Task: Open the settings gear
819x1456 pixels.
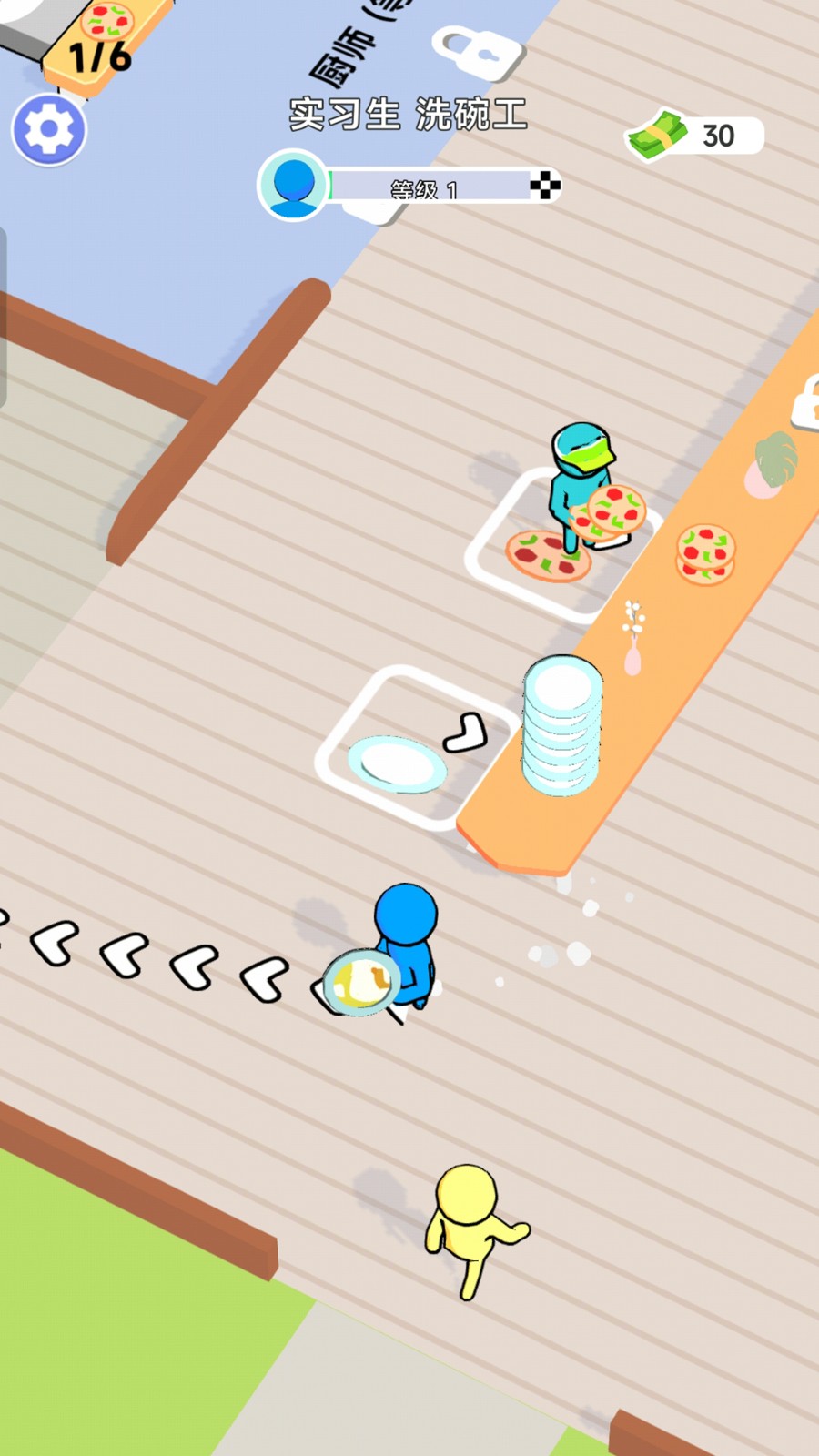Action: pyautogui.click(x=49, y=129)
